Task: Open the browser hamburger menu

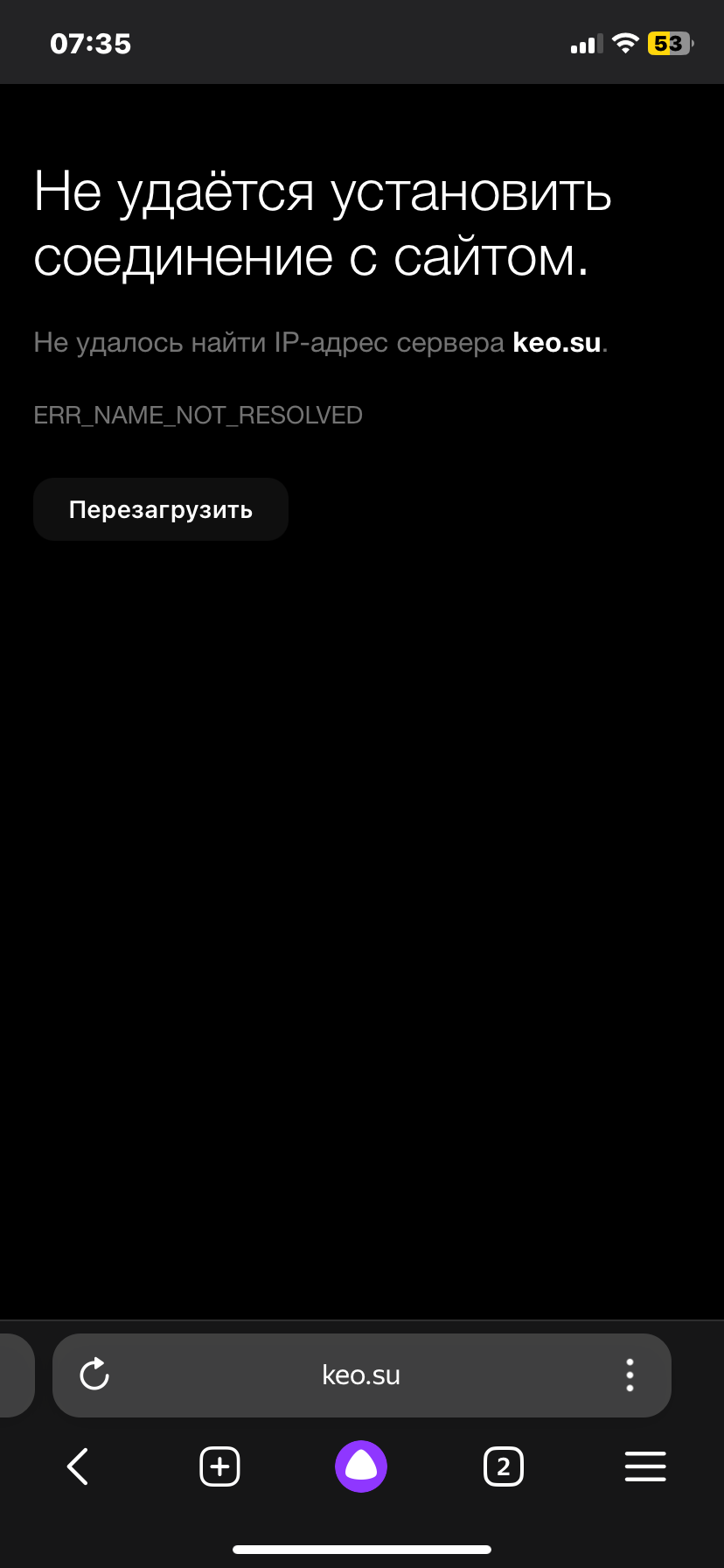Action: [x=645, y=1466]
